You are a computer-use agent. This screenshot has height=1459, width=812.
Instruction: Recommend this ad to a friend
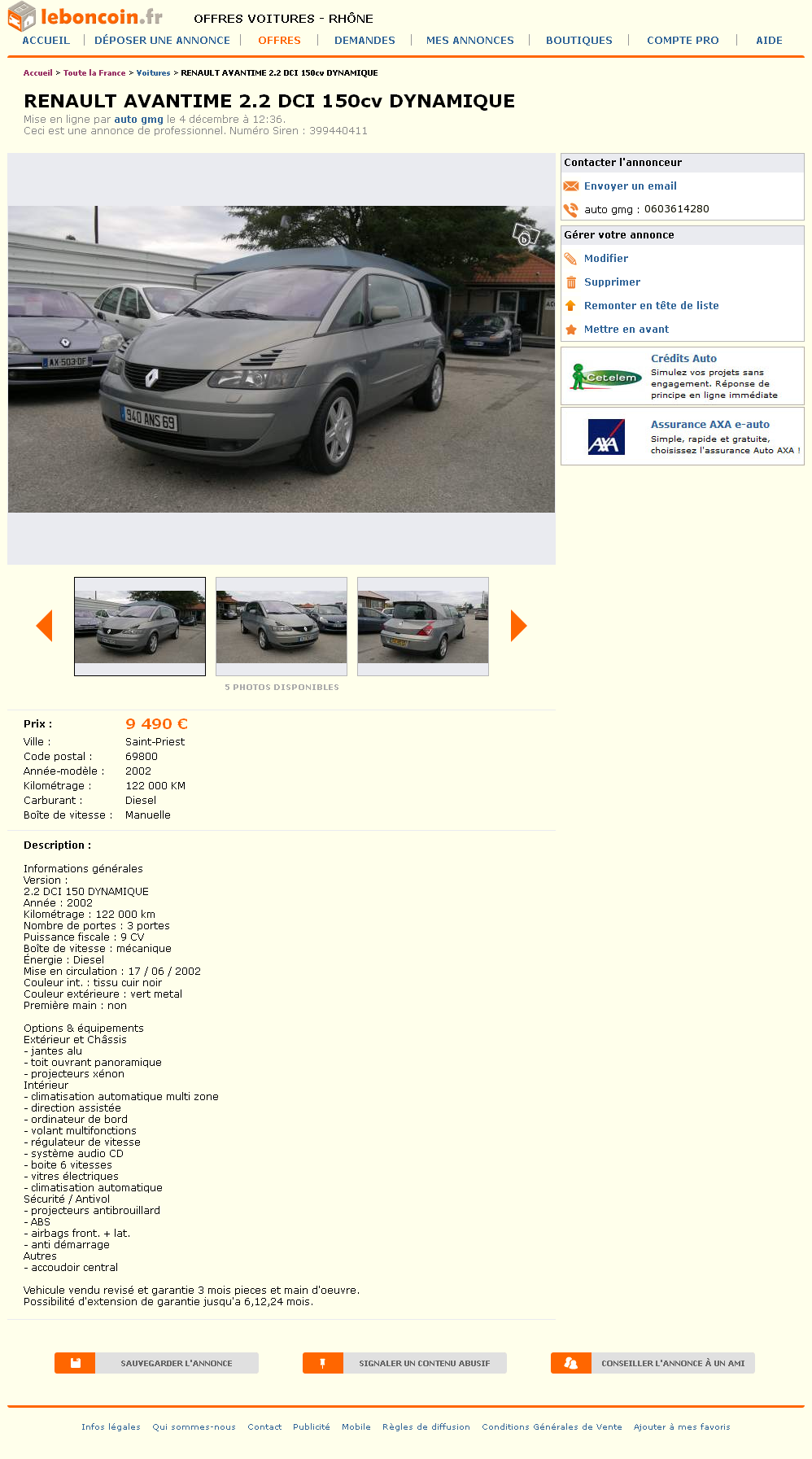point(653,1363)
